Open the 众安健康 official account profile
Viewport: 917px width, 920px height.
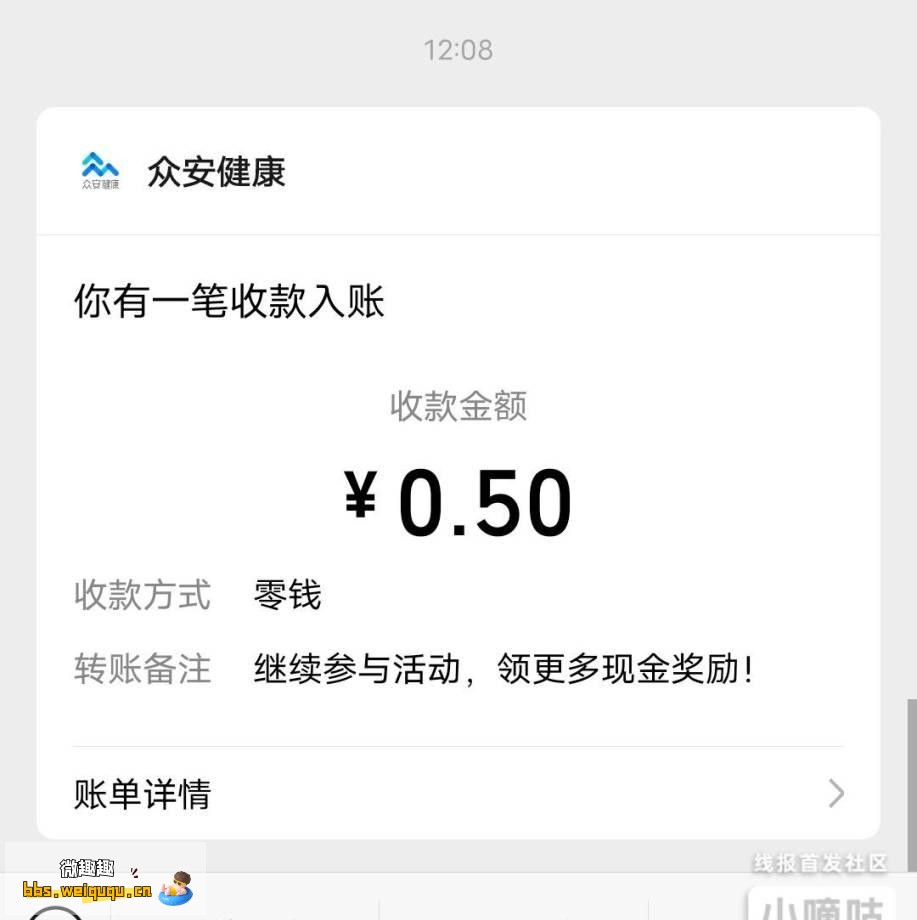coord(215,171)
